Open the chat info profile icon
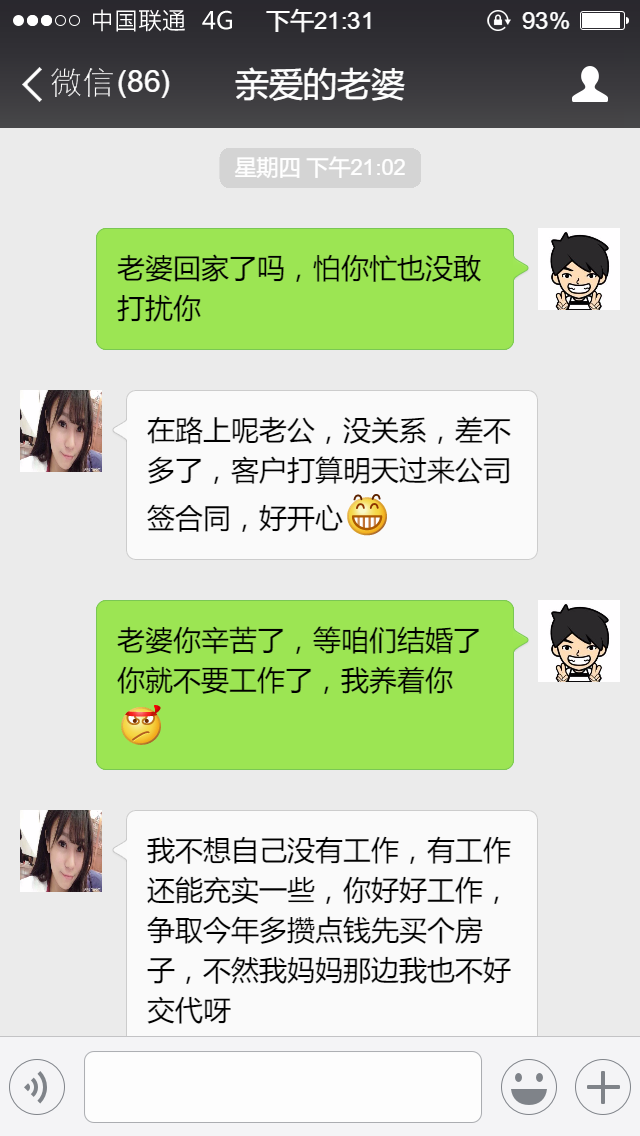Image resolution: width=640 pixels, height=1136 pixels. tap(590, 85)
